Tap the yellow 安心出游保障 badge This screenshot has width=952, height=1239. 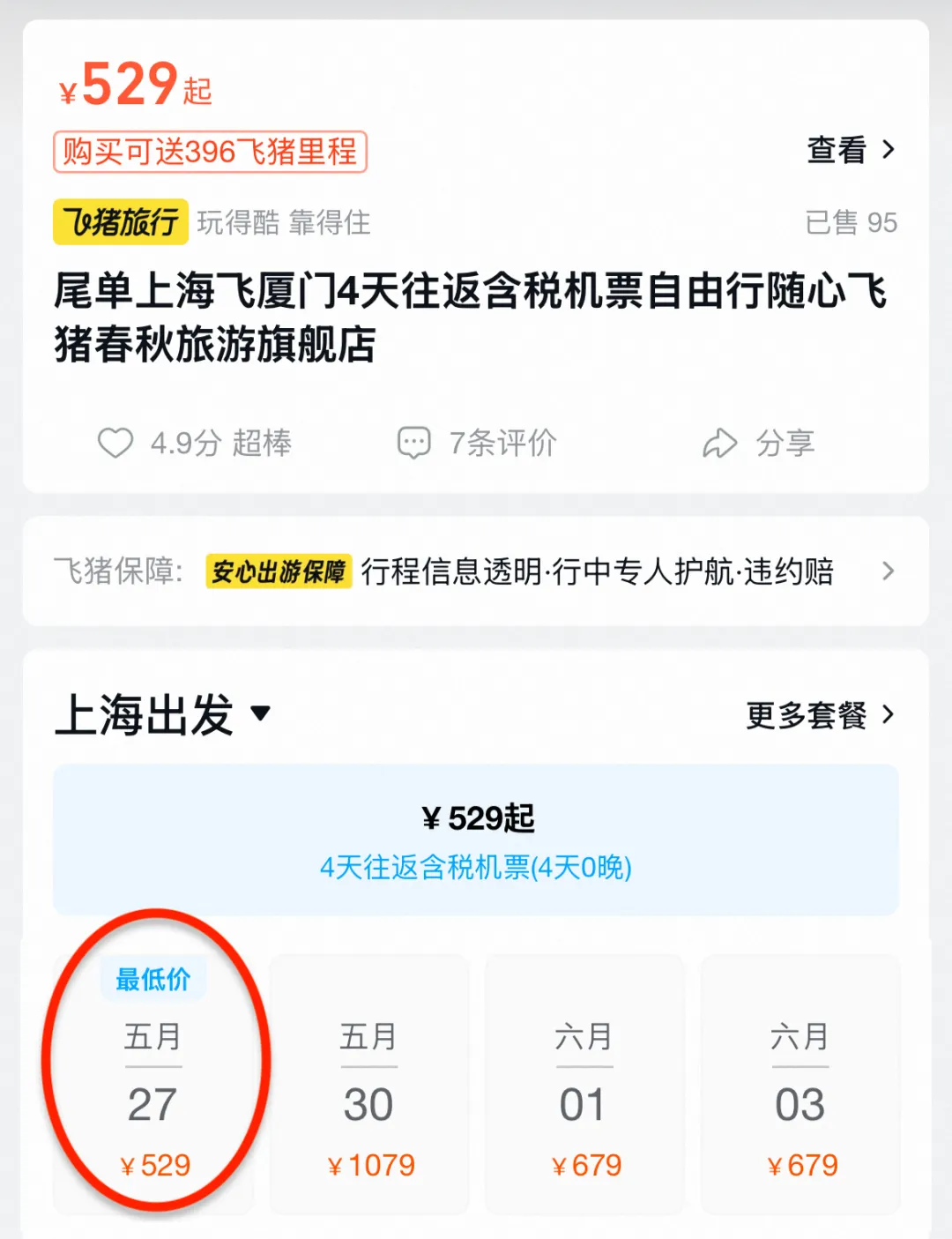click(277, 571)
